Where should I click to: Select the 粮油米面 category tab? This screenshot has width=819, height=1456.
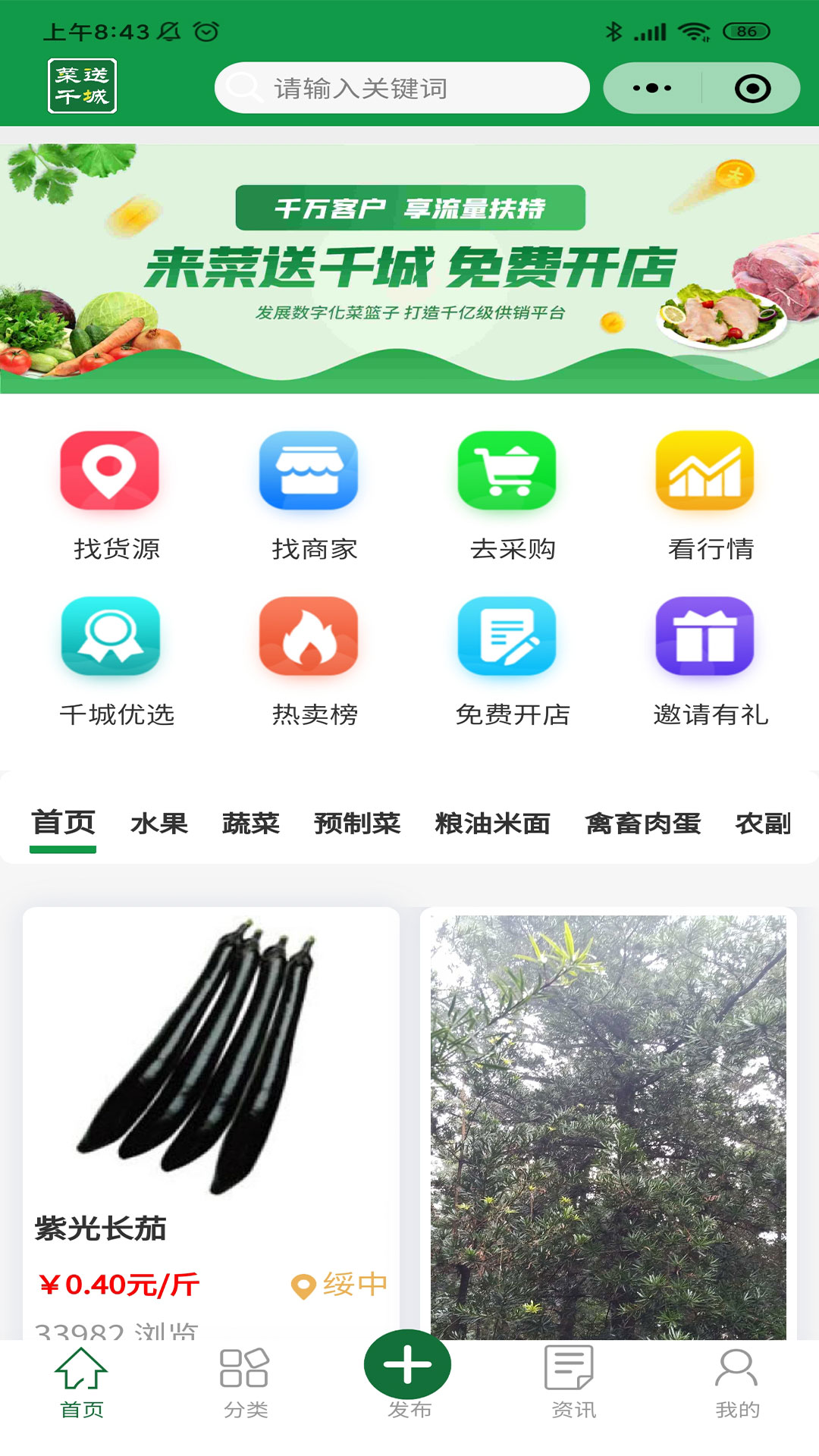coord(493,823)
